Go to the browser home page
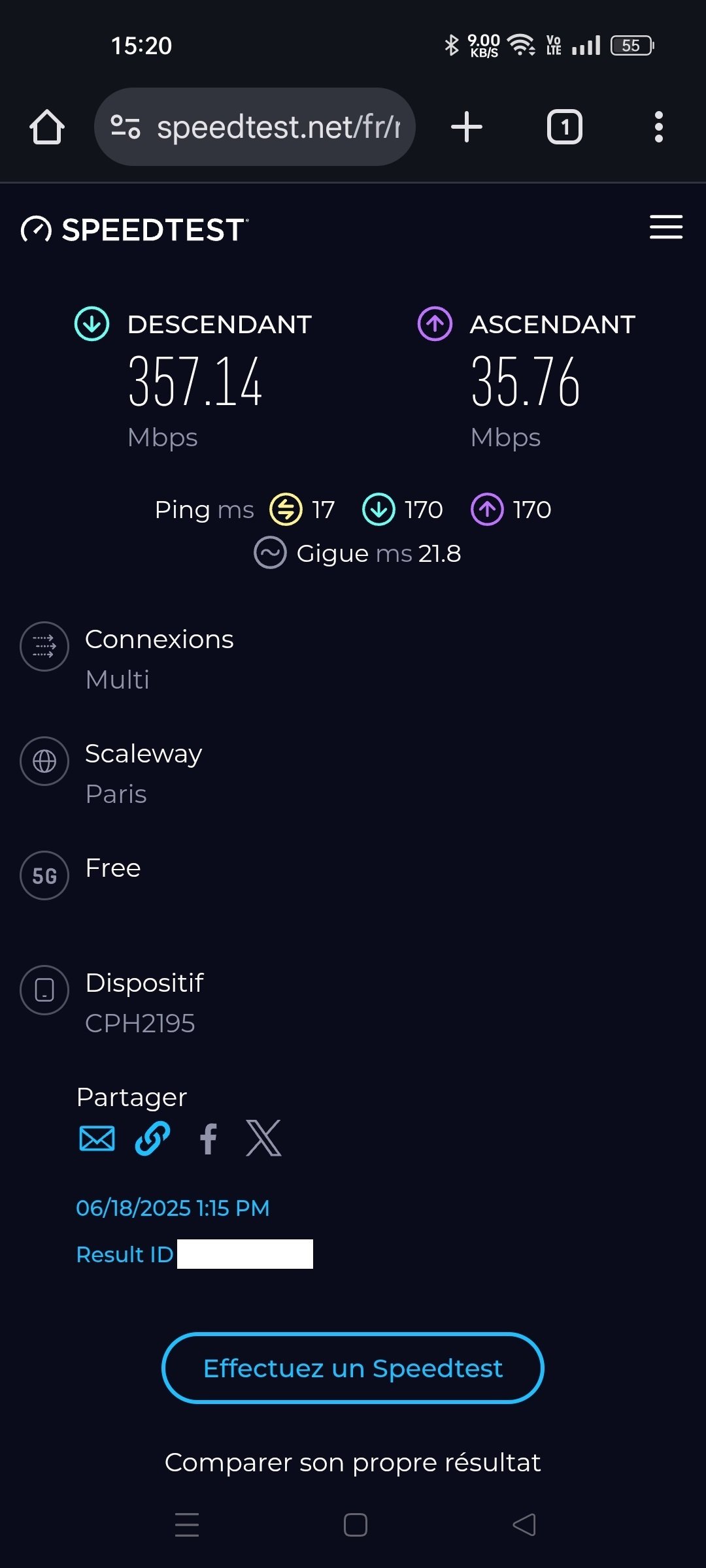Screen dimensions: 706x1568 (47, 127)
